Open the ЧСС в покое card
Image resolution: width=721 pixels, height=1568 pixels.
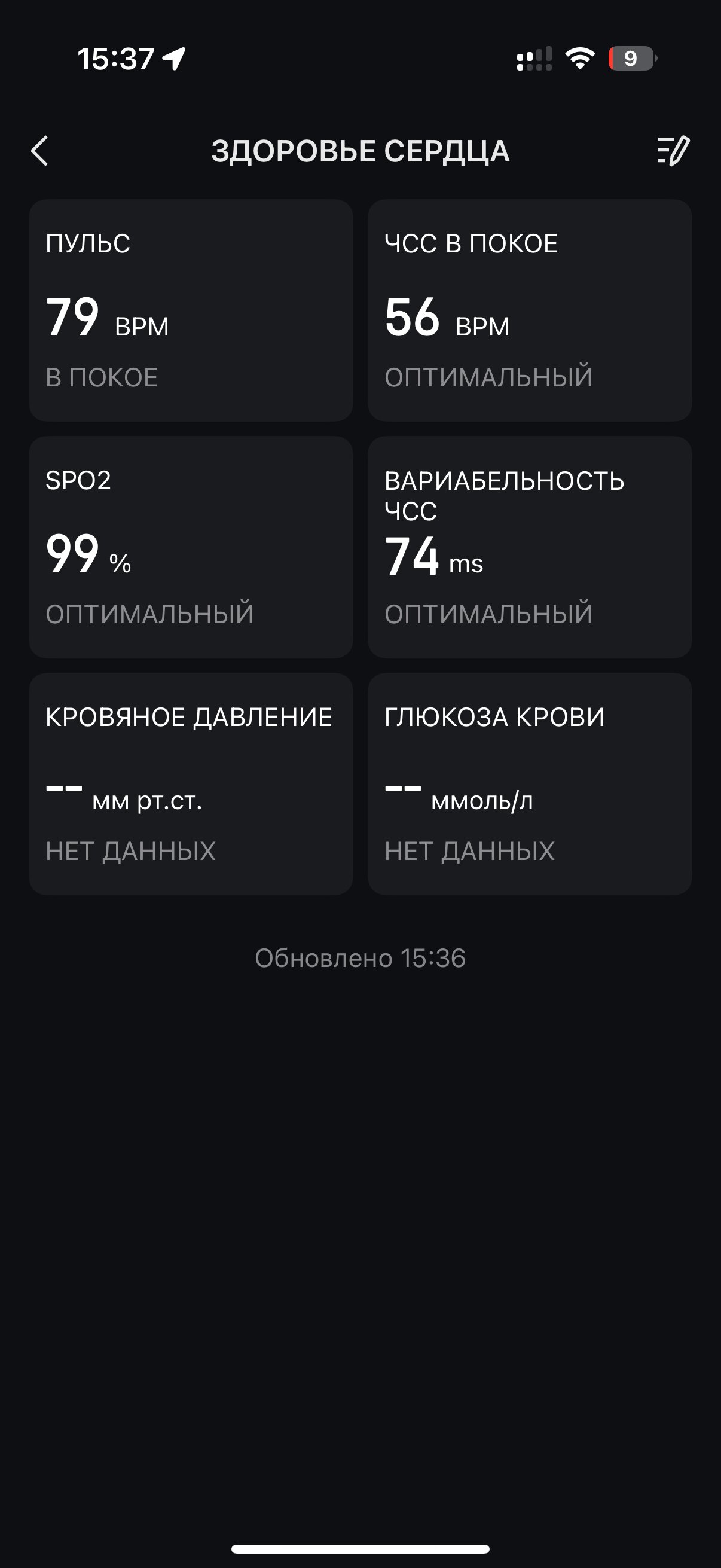(530, 310)
